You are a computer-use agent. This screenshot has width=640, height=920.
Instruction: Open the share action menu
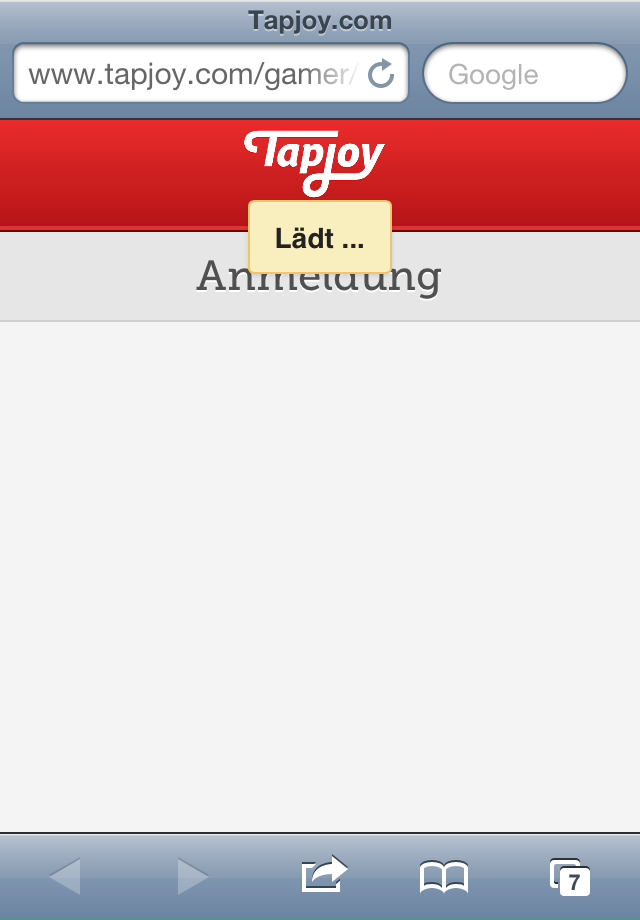pyautogui.click(x=324, y=876)
